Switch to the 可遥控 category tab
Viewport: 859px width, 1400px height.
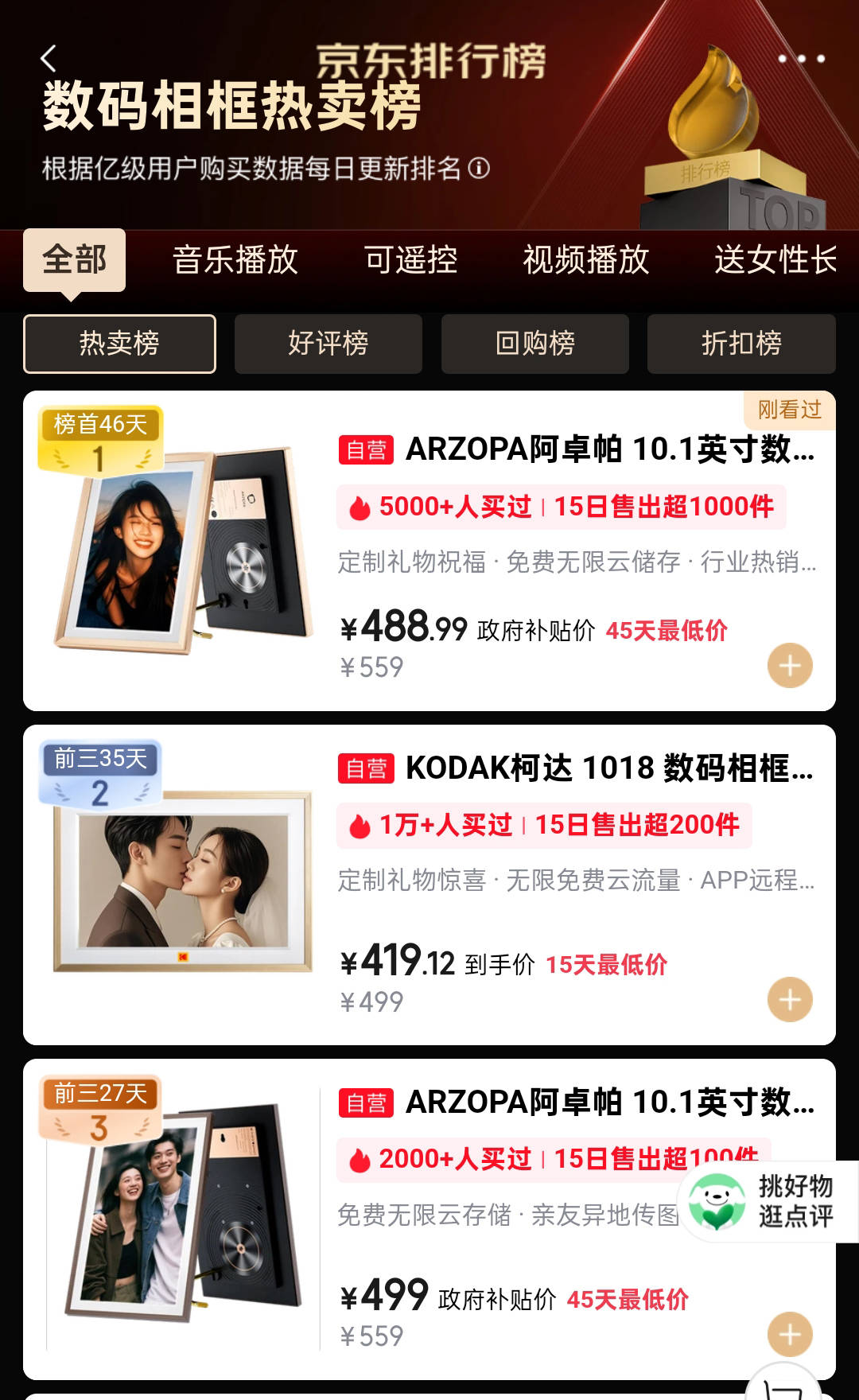410,260
